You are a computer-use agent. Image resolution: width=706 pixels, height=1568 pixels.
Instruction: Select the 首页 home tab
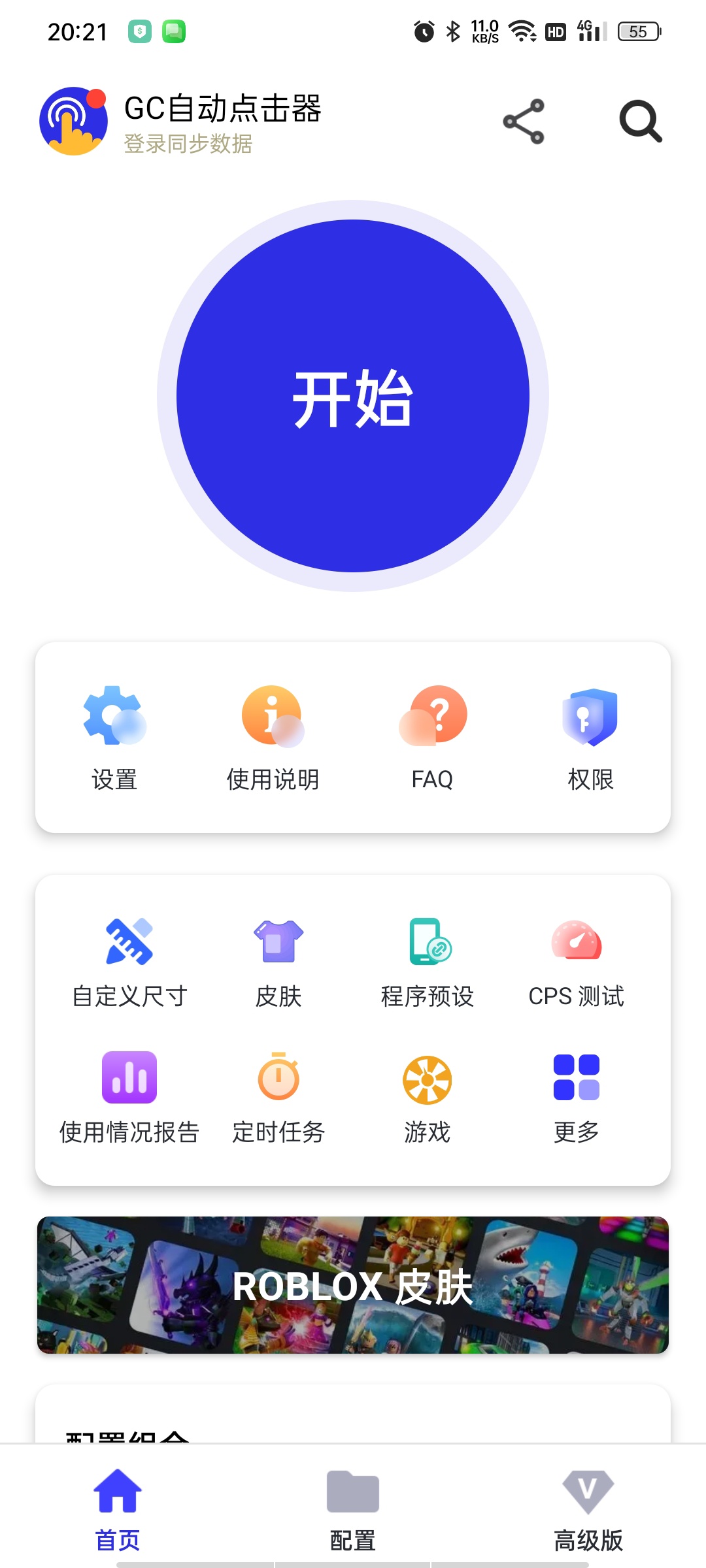(118, 1511)
